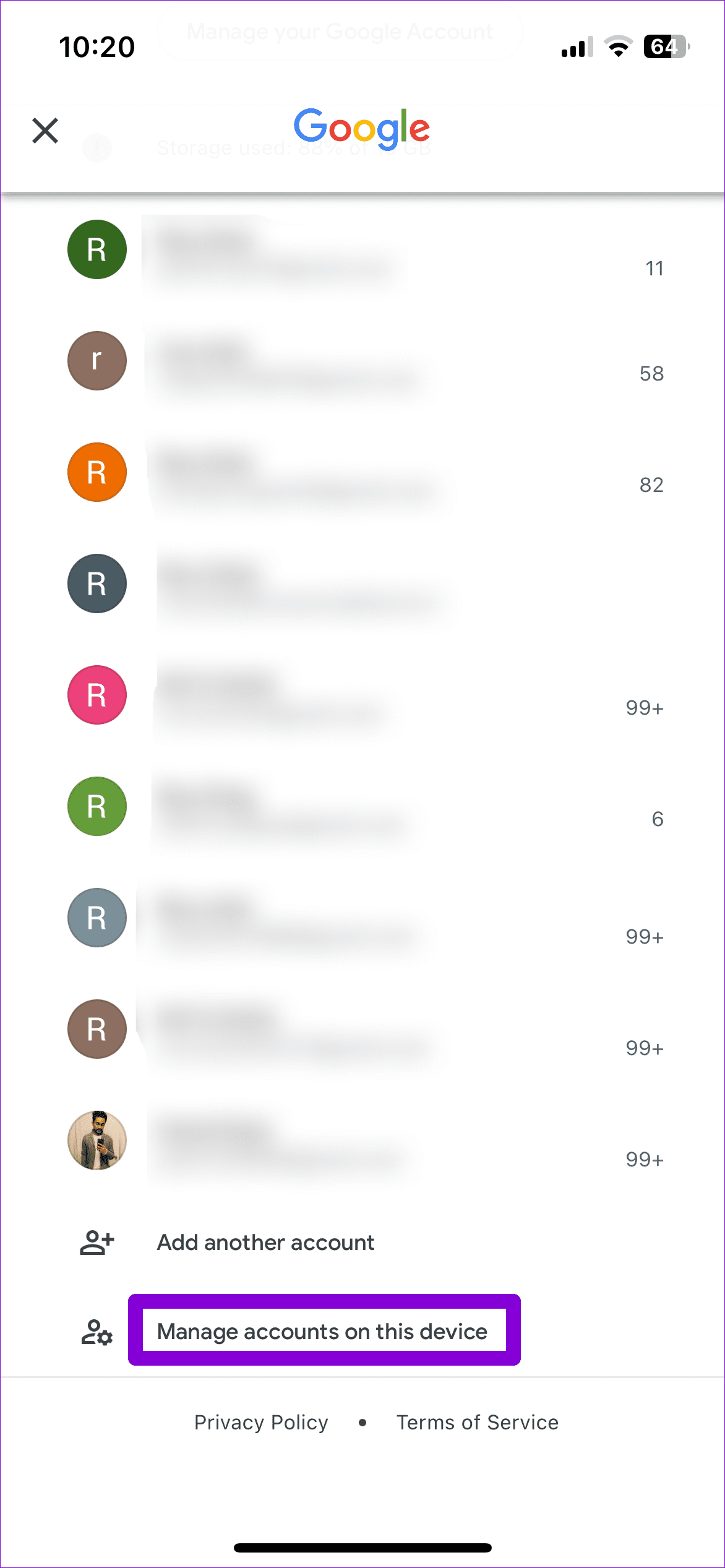Tap Add another account
725x1568 pixels.
coord(265,1242)
